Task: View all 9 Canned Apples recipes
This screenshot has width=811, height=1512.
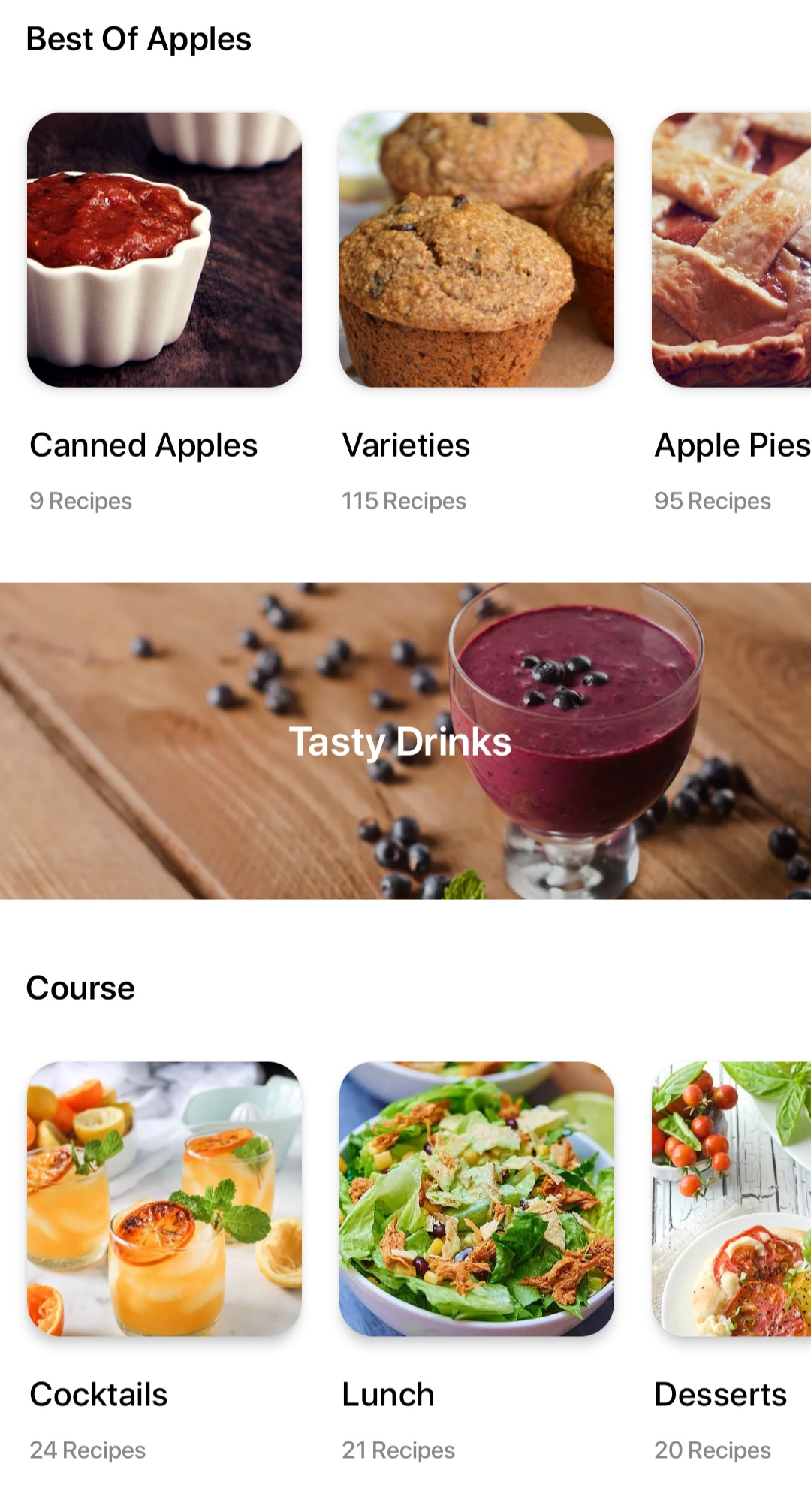Action: pos(80,500)
